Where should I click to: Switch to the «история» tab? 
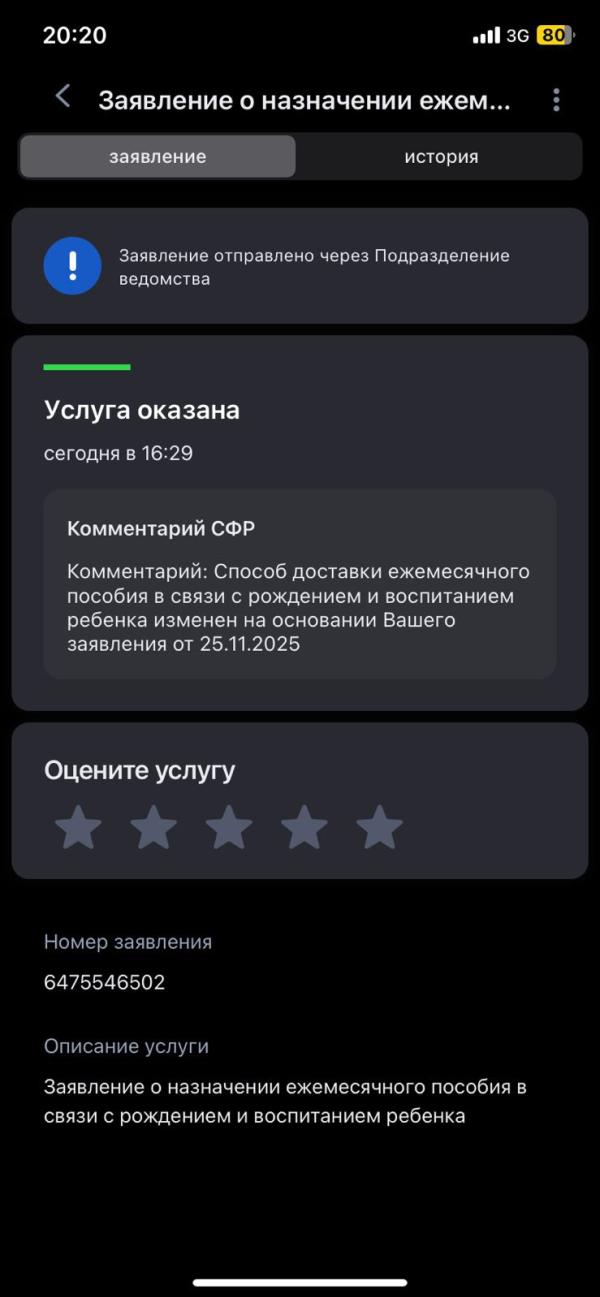pos(441,157)
